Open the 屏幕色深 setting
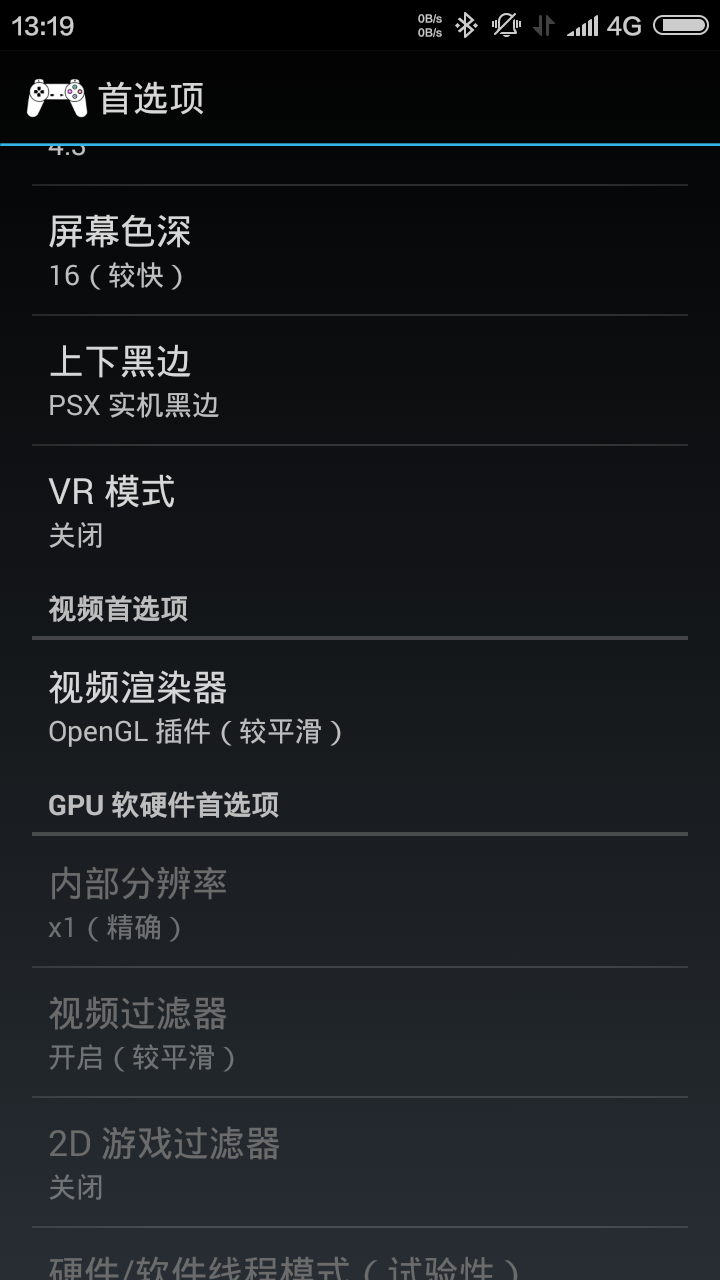The height and width of the screenshot is (1280, 720). pyautogui.click(x=360, y=251)
